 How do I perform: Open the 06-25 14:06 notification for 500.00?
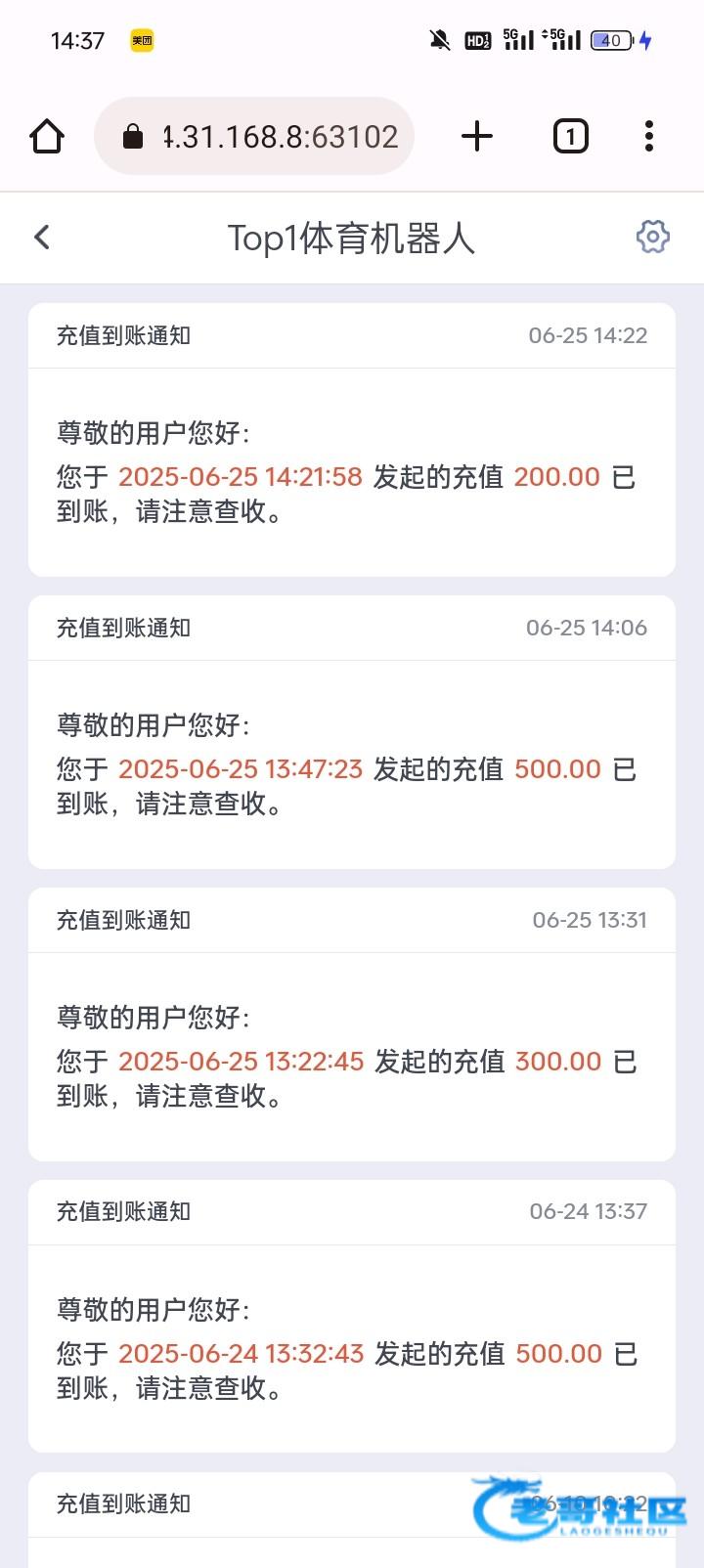[x=352, y=732]
